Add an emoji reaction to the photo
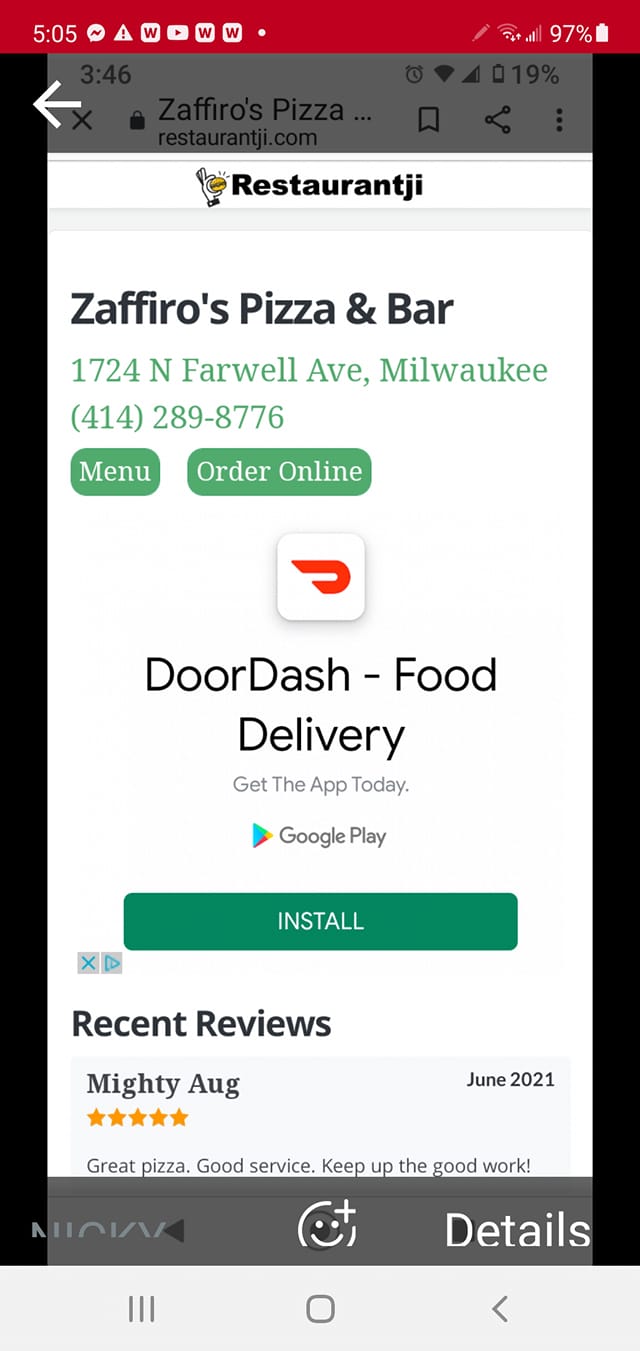640x1351 pixels. pos(327,1225)
